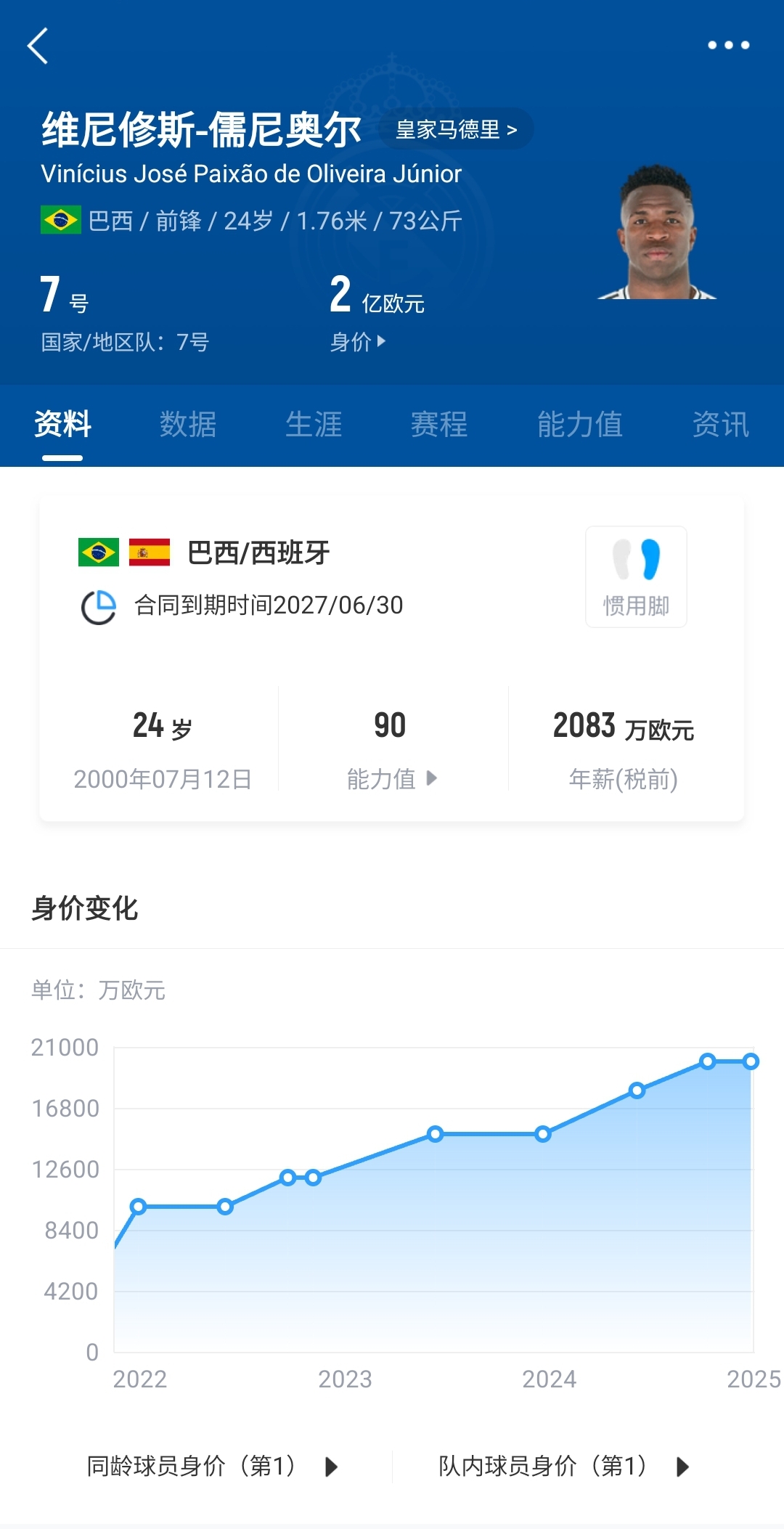Go back using the top-left arrow
Viewport: 784px width, 1529px height.
pyautogui.click(x=38, y=46)
